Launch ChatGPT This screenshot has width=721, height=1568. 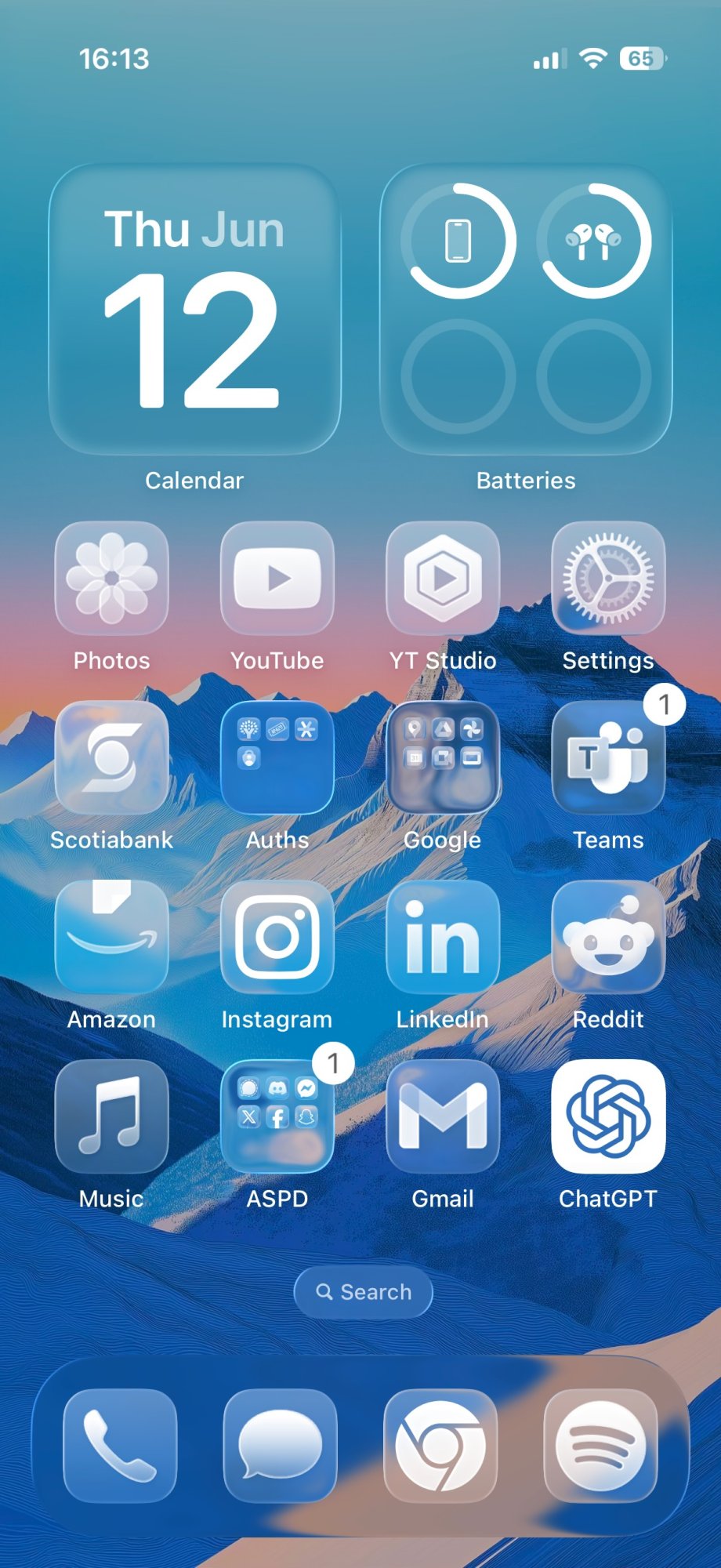click(x=608, y=1116)
